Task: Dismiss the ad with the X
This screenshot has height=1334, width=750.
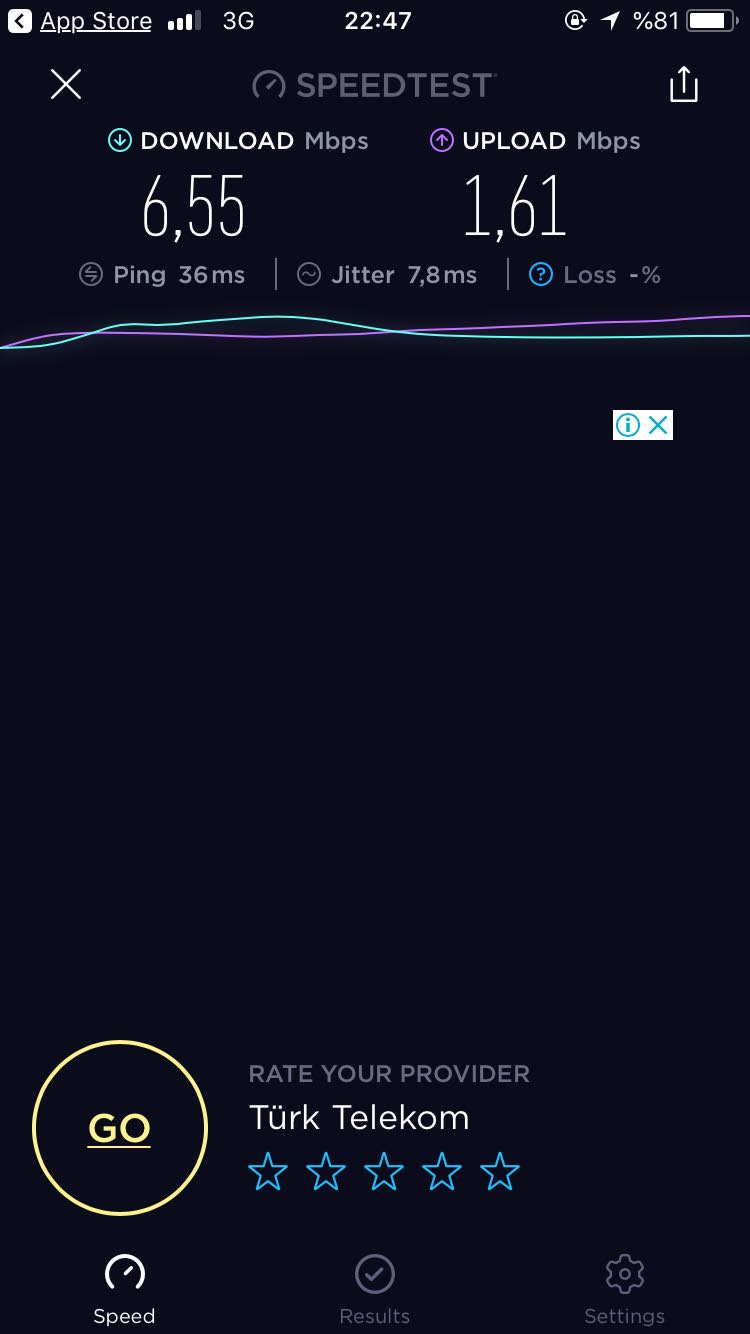Action: tap(658, 425)
